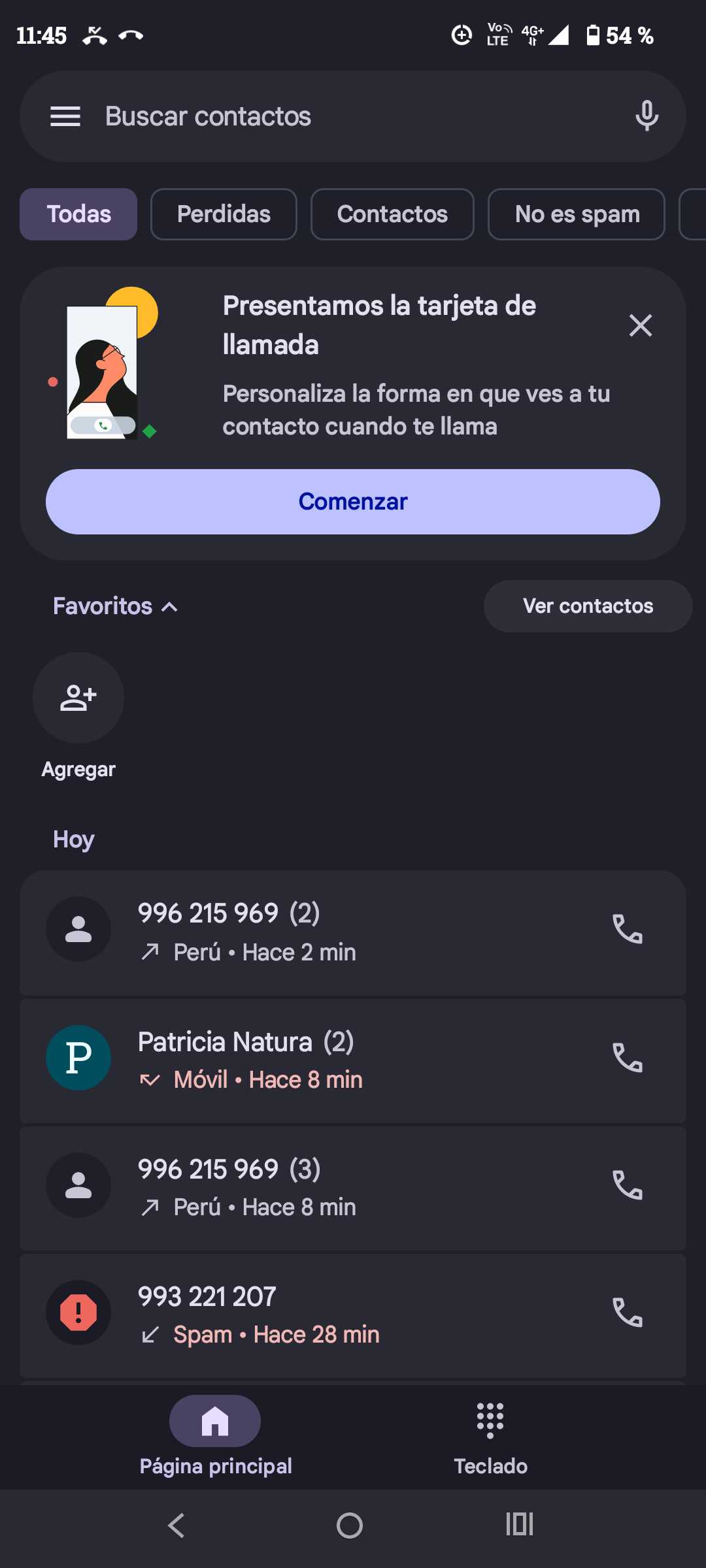This screenshot has width=706, height=1568.
Task: Open Patricia Natura's call entry
Action: pos(327,1060)
